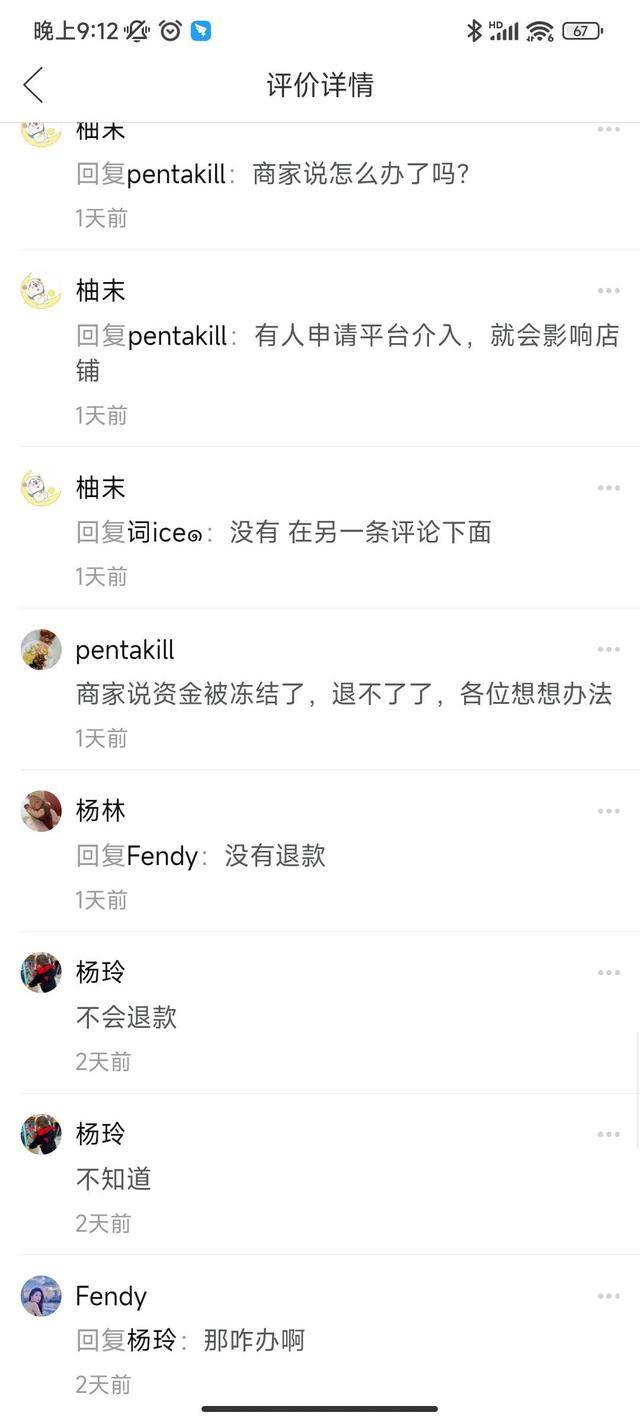This screenshot has width=640, height=1422.
Task: Open the overflow menu on 柚末's reply to 词ice
Action: 609,488
